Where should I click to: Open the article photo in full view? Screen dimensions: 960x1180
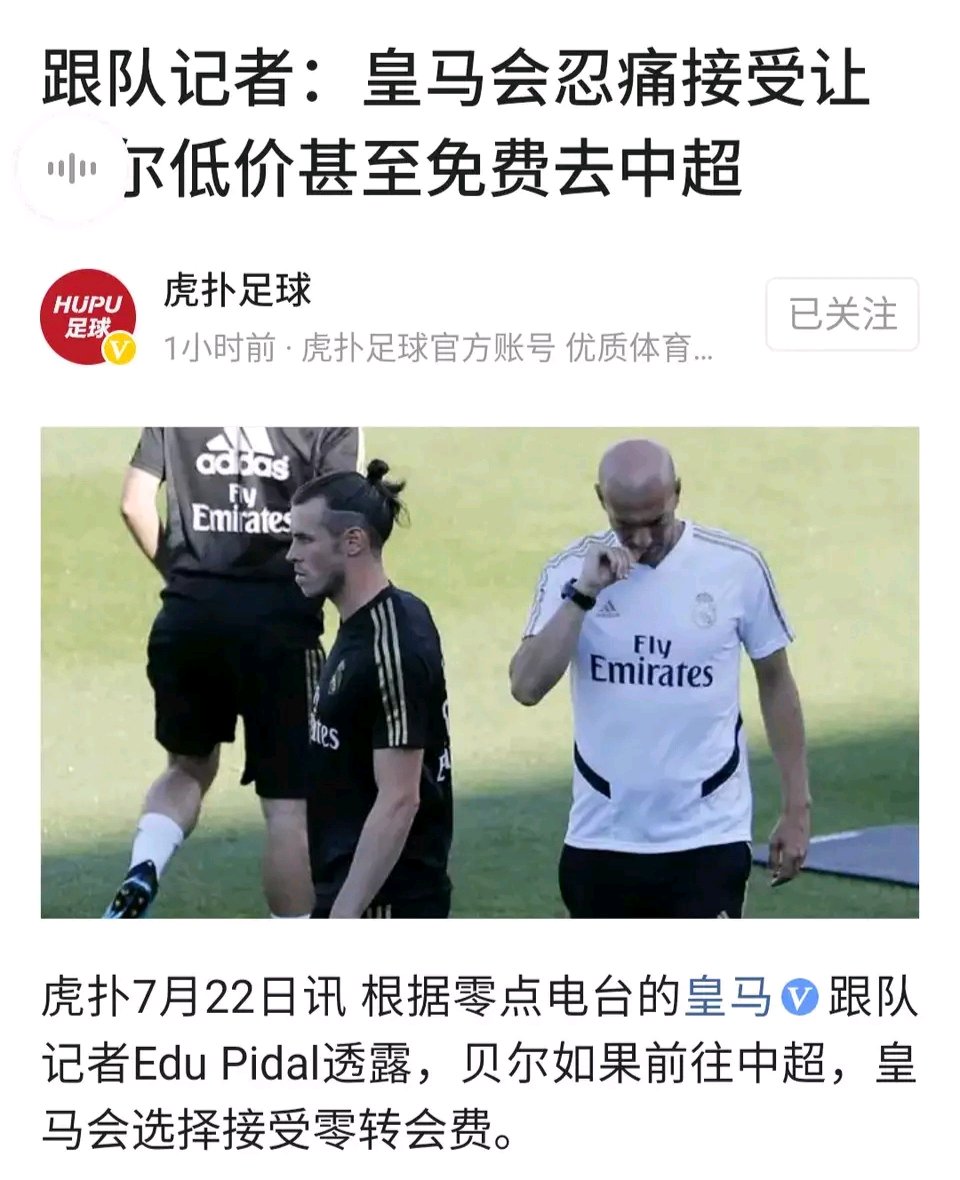[x=480, y=673]
